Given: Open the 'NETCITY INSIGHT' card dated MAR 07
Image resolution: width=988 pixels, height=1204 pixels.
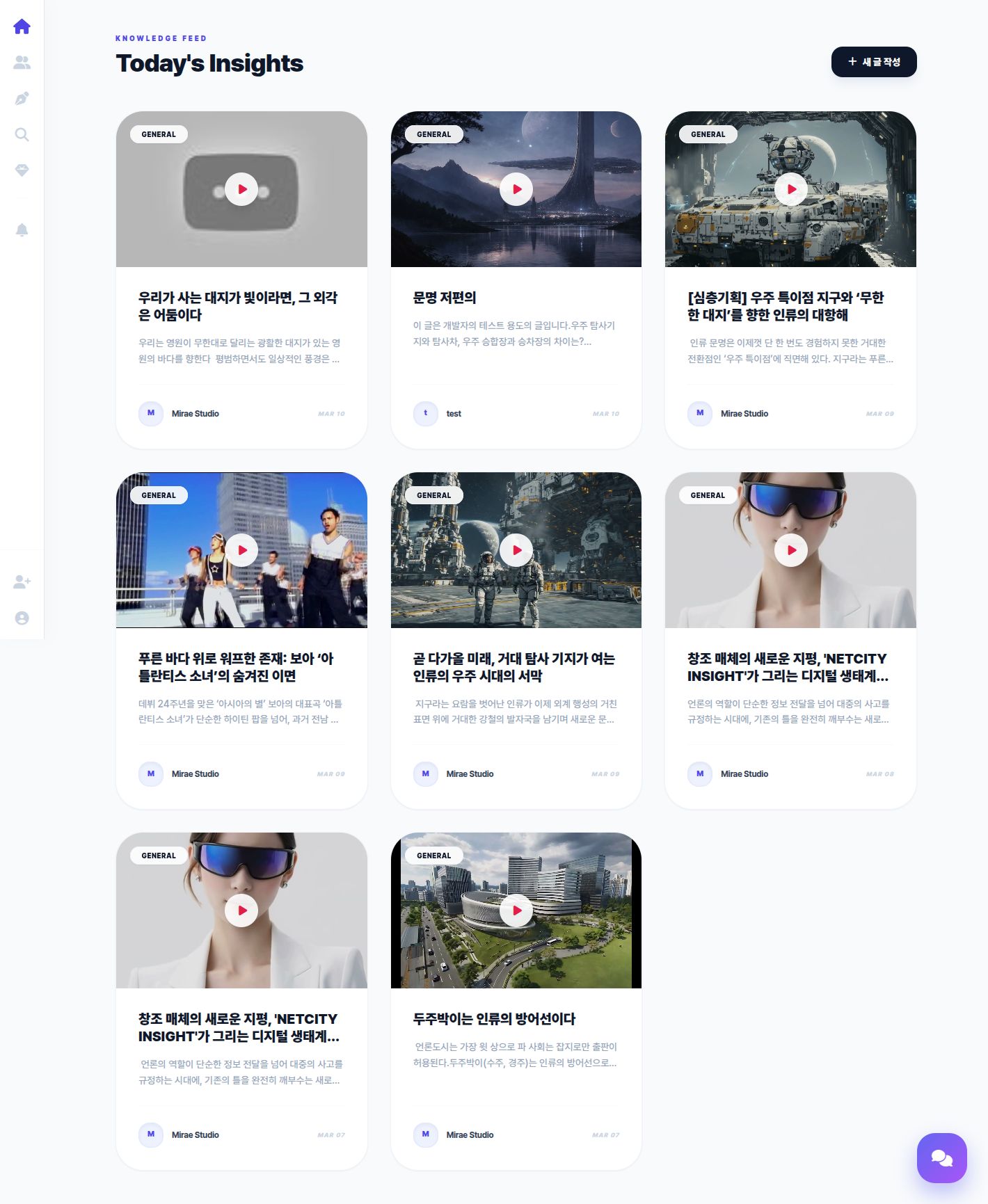Looking at the screenshot, I should click(x=238, y=1027).
